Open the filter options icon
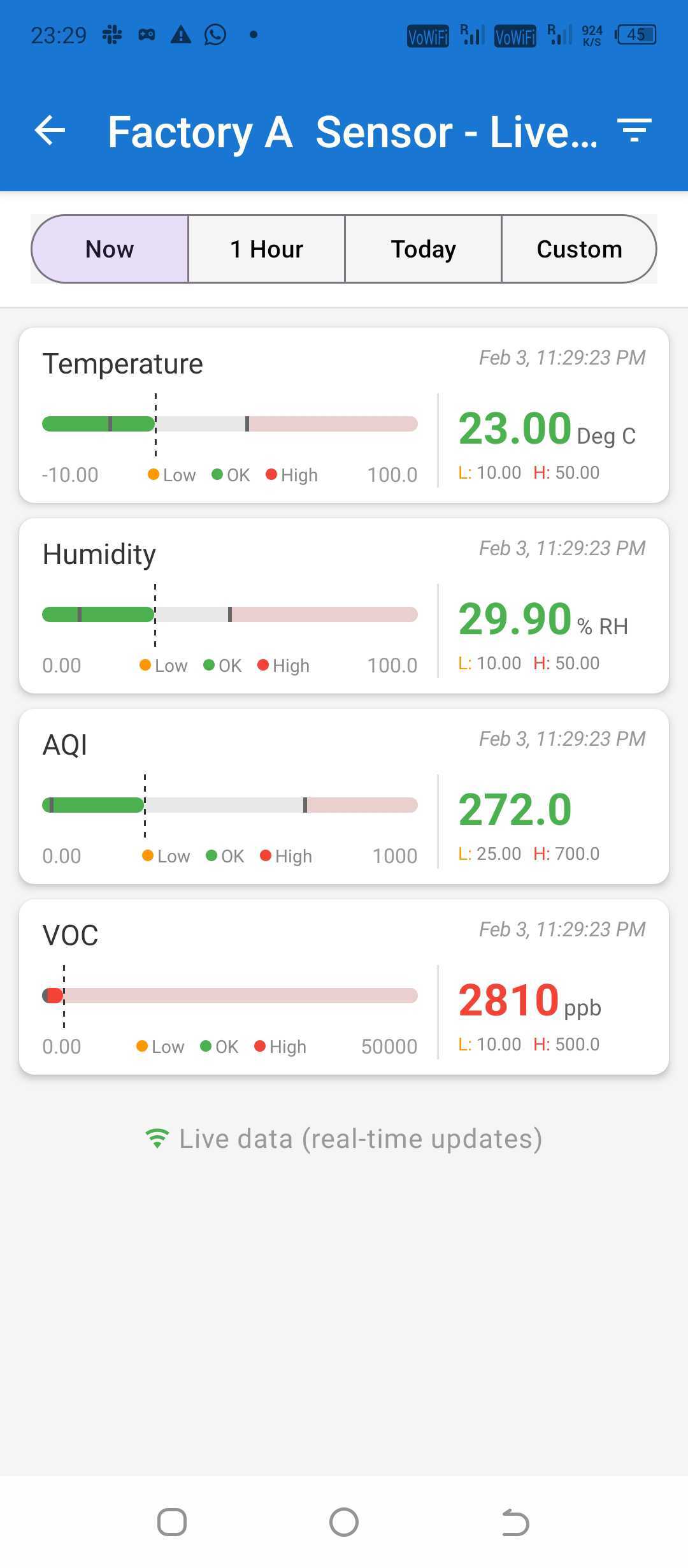The height and width of the screenshot is (1568, 688). pos(635,131)
